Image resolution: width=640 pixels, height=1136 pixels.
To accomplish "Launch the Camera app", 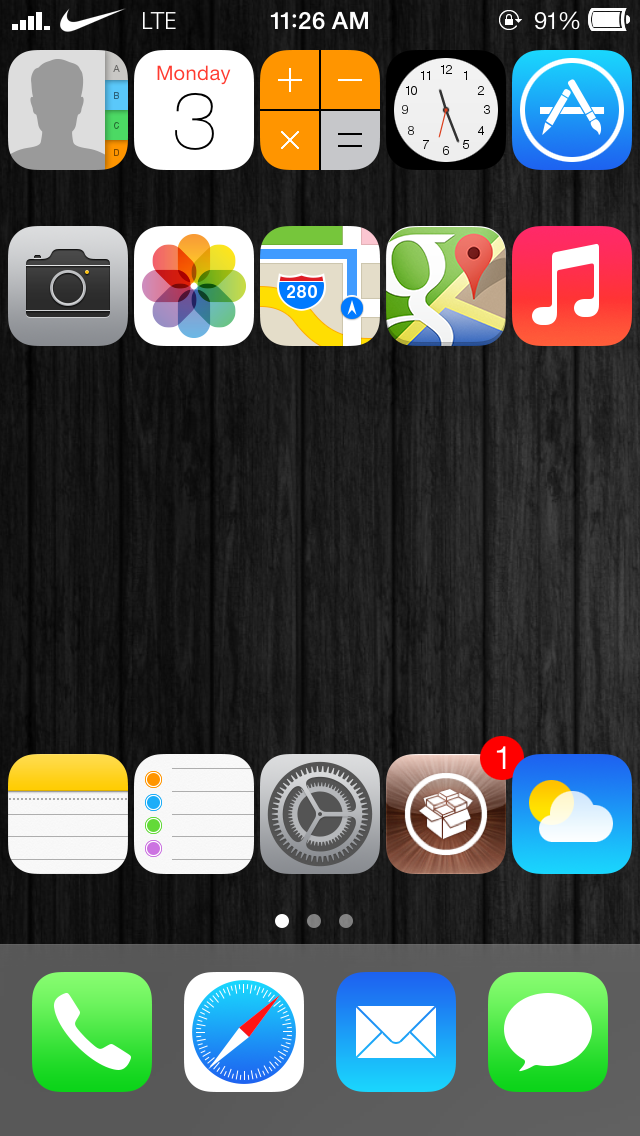I will point(68,286).
